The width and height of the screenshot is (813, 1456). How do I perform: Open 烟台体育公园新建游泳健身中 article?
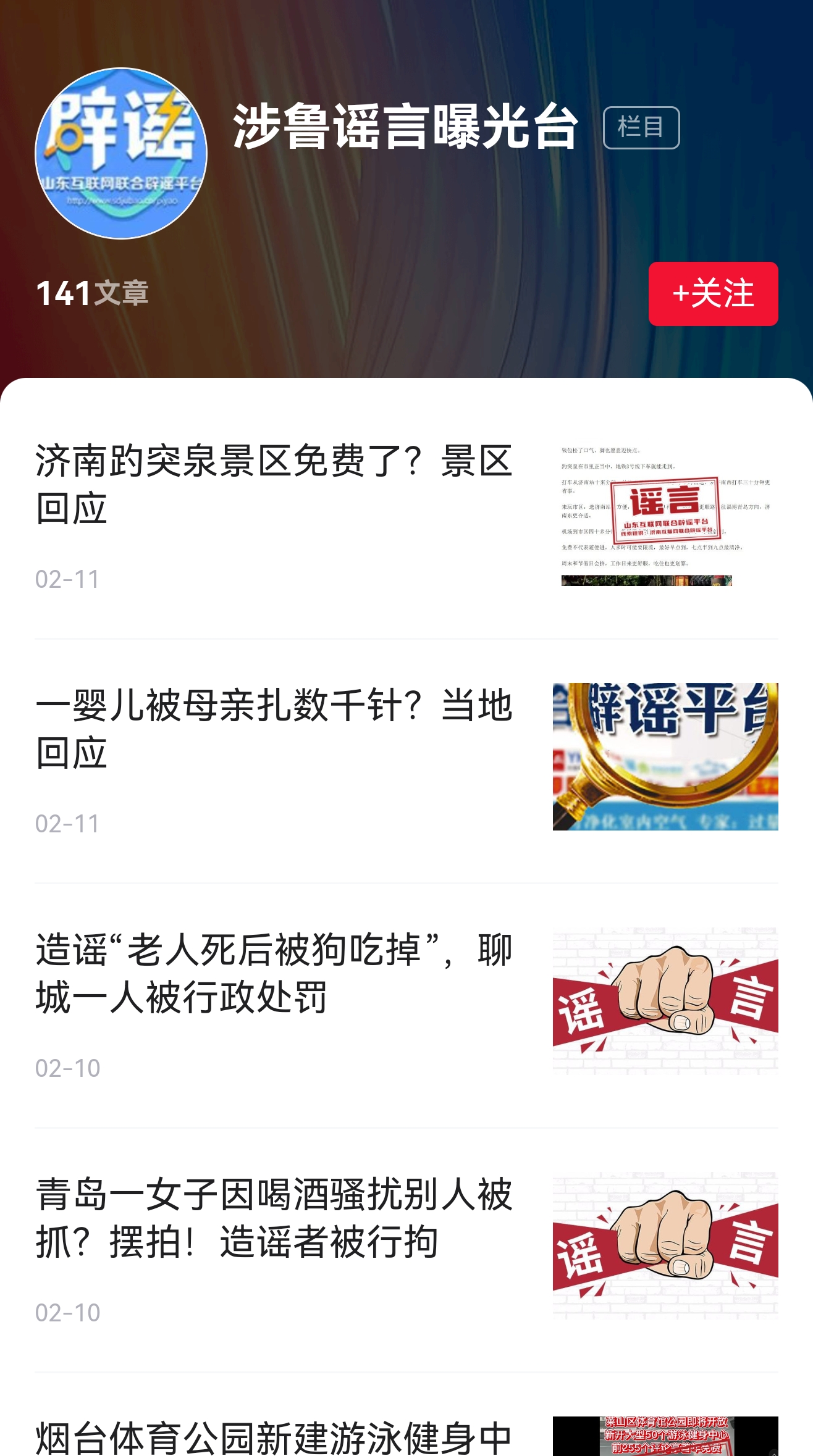coord(274,1436)
